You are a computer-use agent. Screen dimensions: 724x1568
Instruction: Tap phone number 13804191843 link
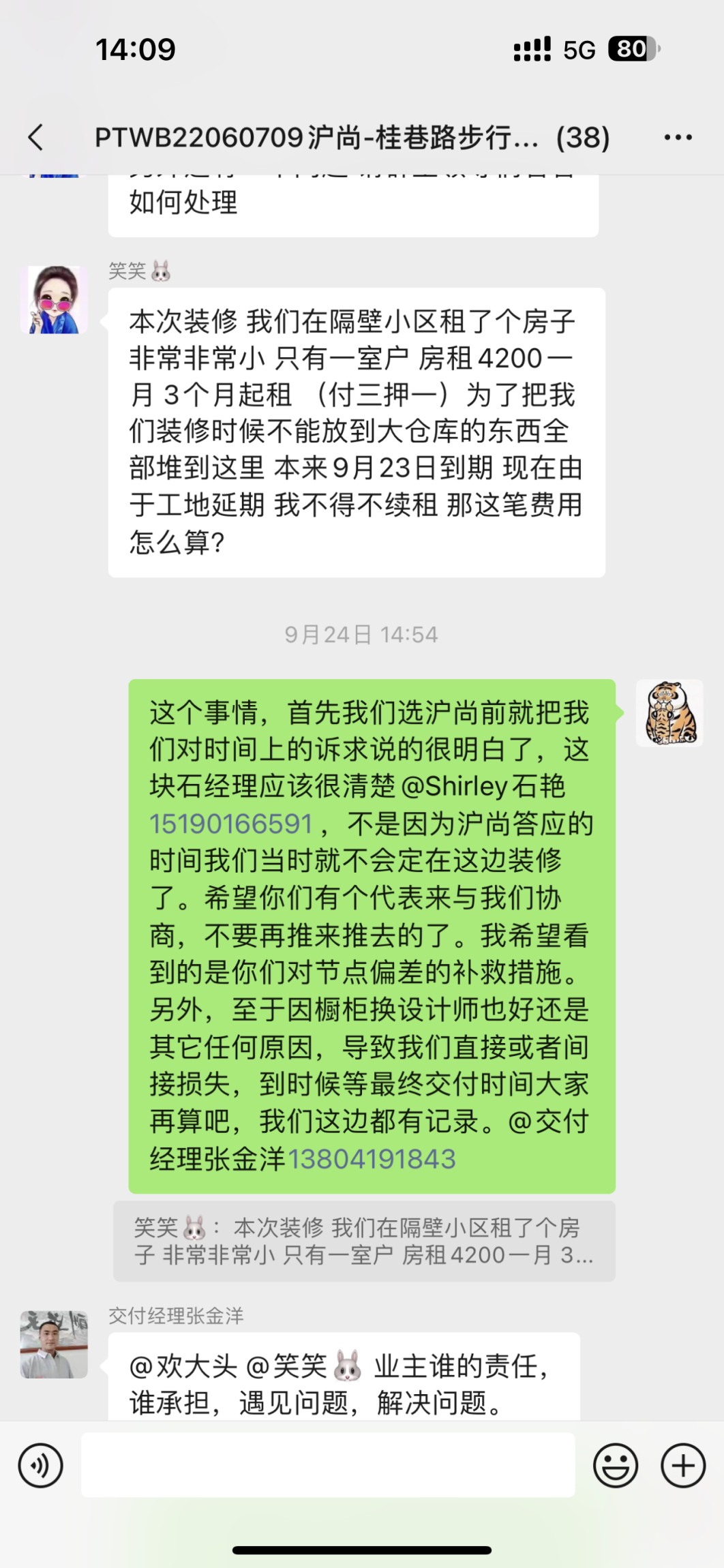(372, 1159)
